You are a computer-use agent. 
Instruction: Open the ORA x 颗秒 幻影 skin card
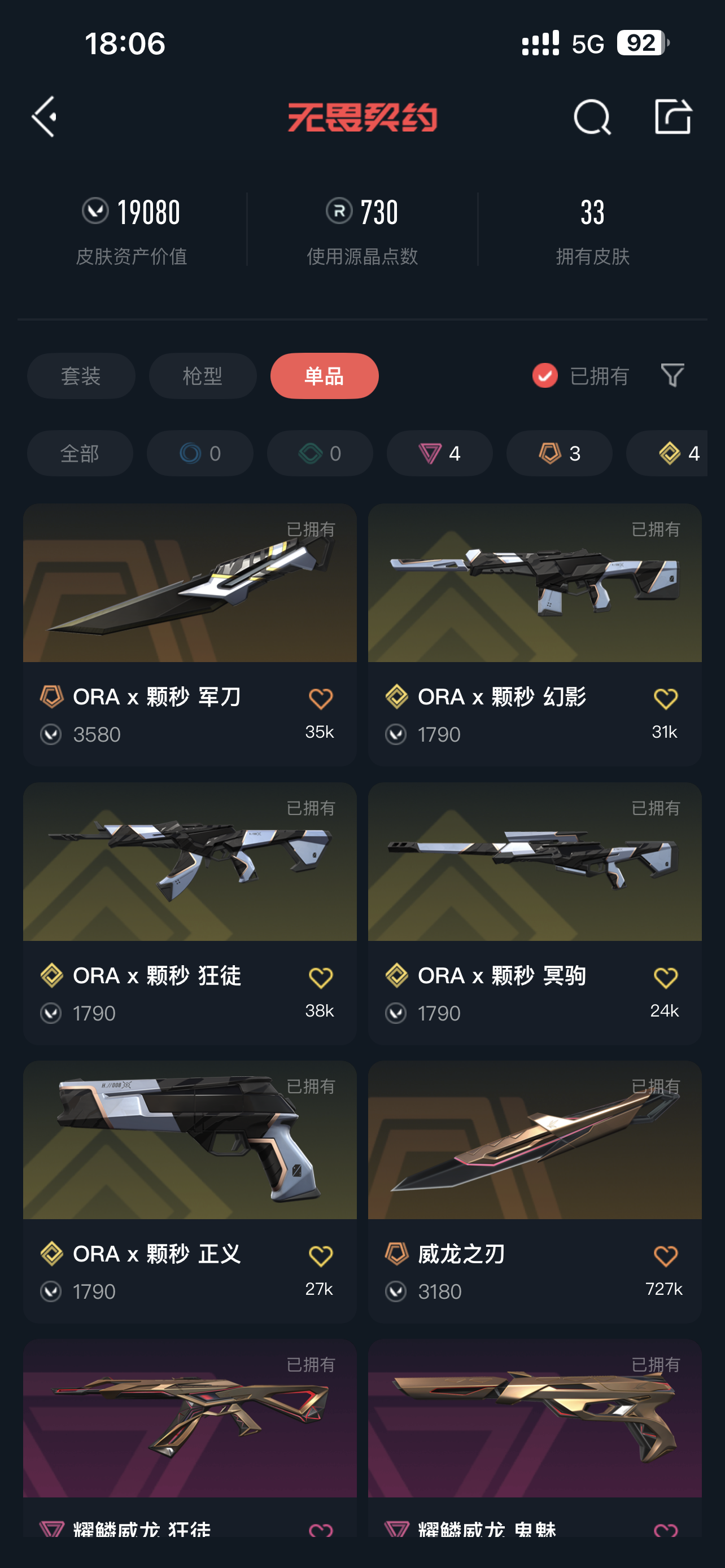tap(535, 633)
